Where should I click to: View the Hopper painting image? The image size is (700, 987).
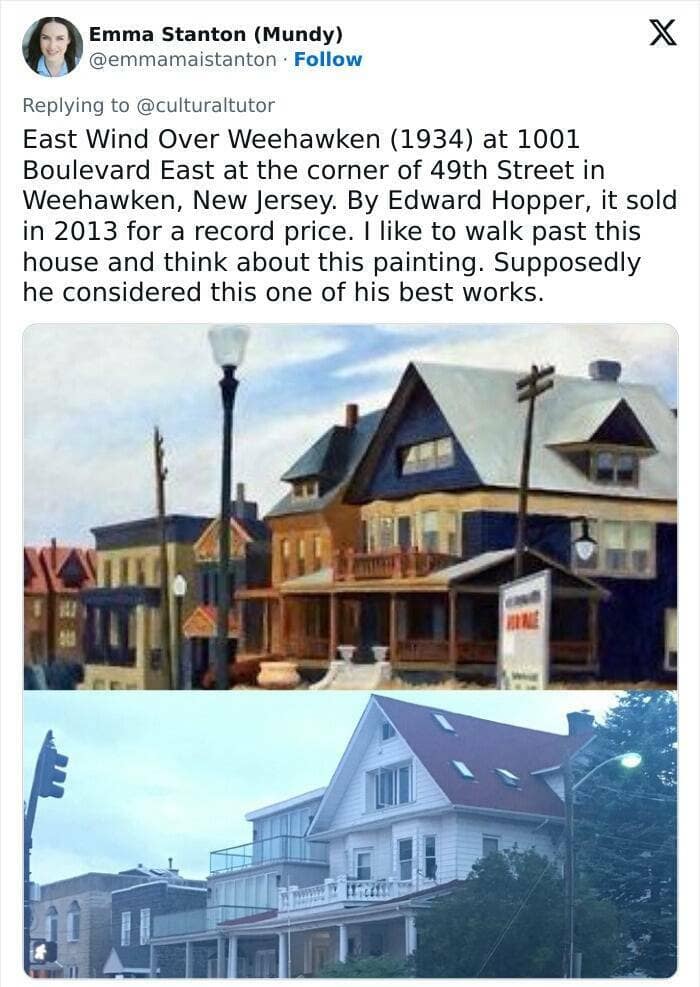click(350, 506)
